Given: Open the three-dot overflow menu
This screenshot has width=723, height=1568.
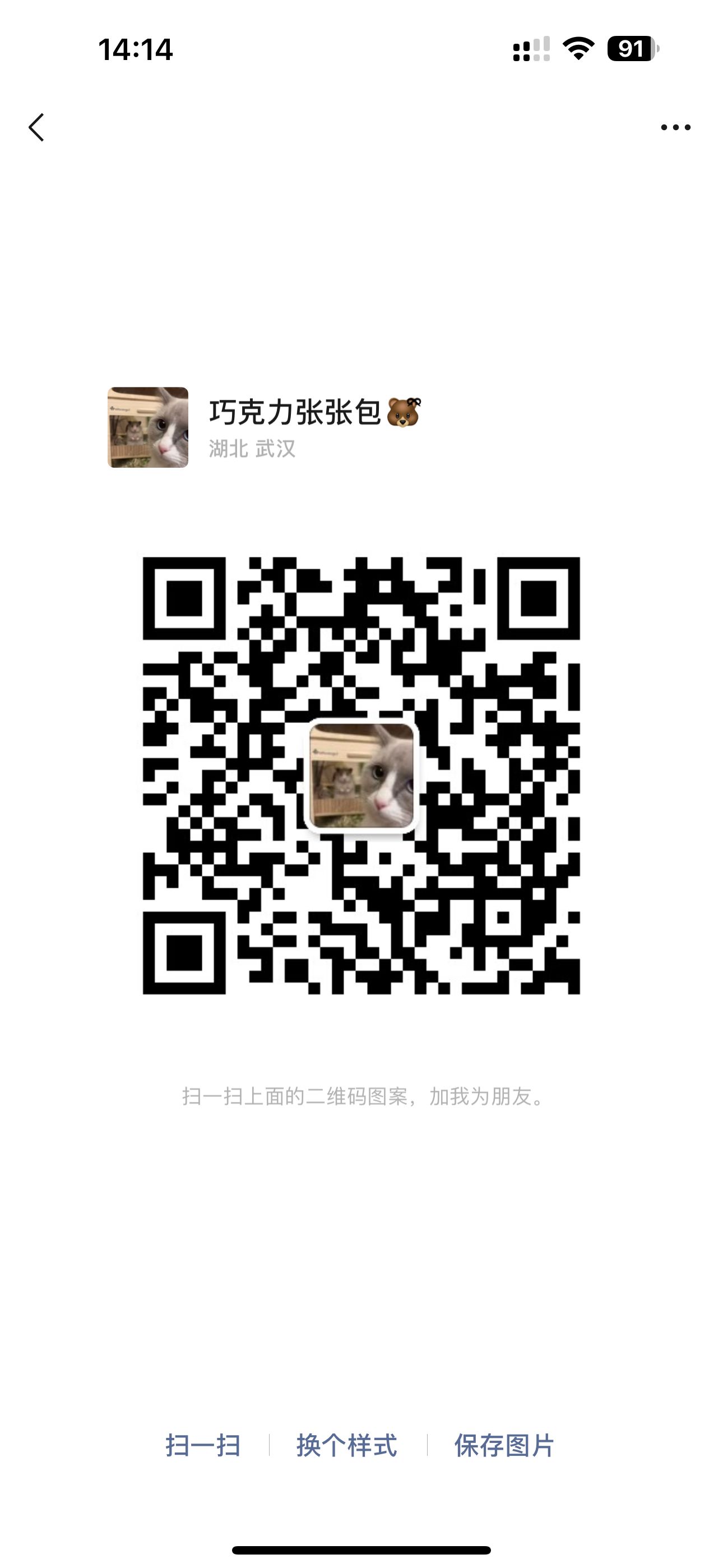Looking at the screenshot, I should 675,127.
